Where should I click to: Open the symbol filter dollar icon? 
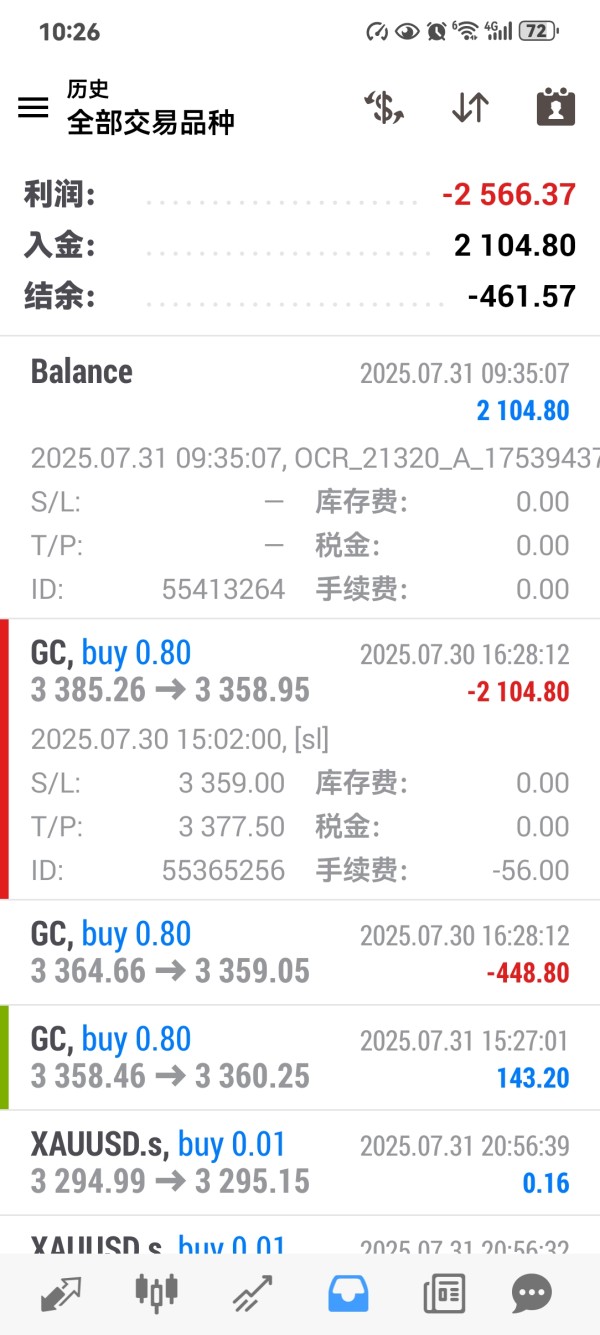[x=384, y=107]
